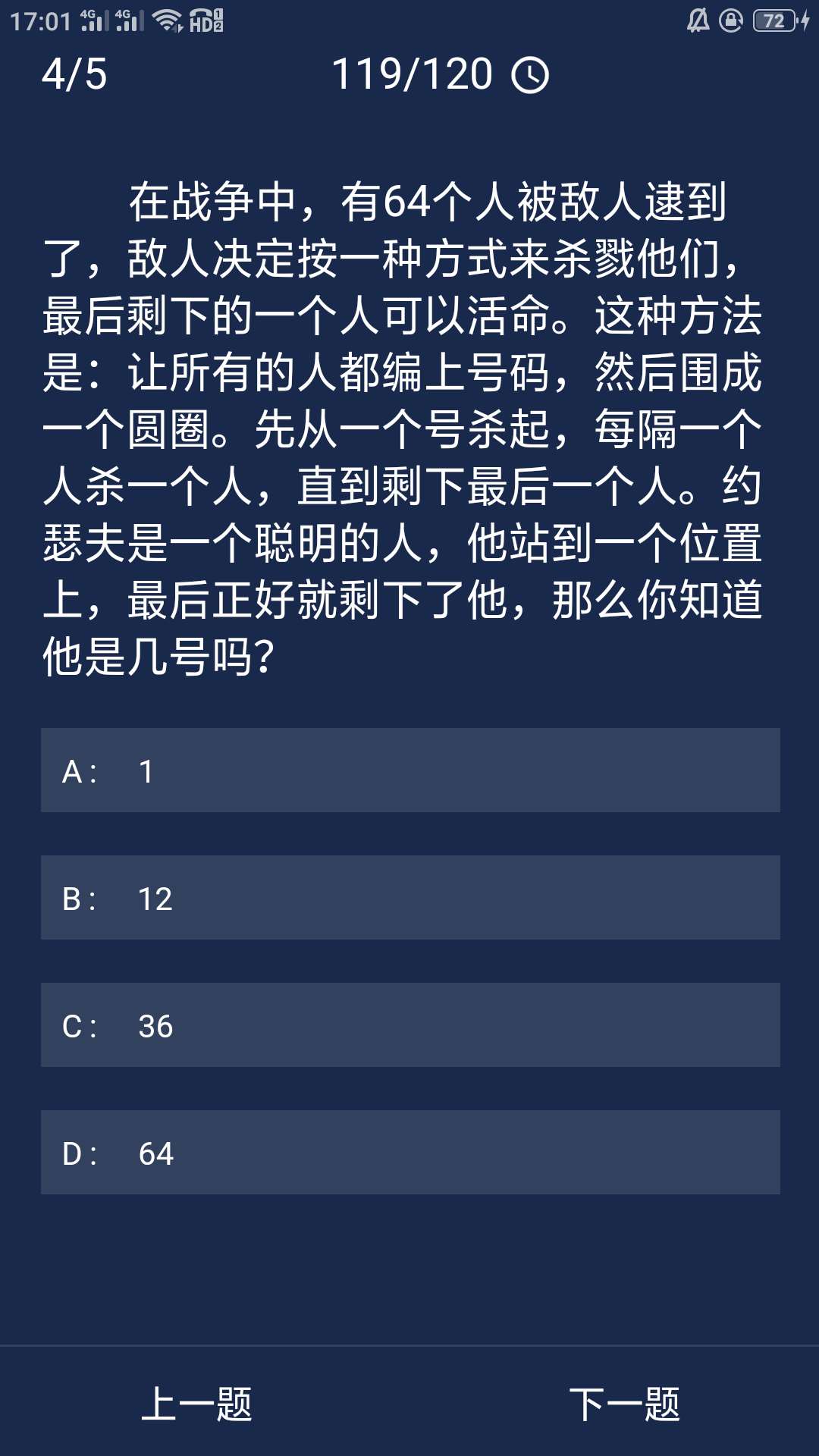
Task: Select option D: 64
Action: tap(409, 1153)
